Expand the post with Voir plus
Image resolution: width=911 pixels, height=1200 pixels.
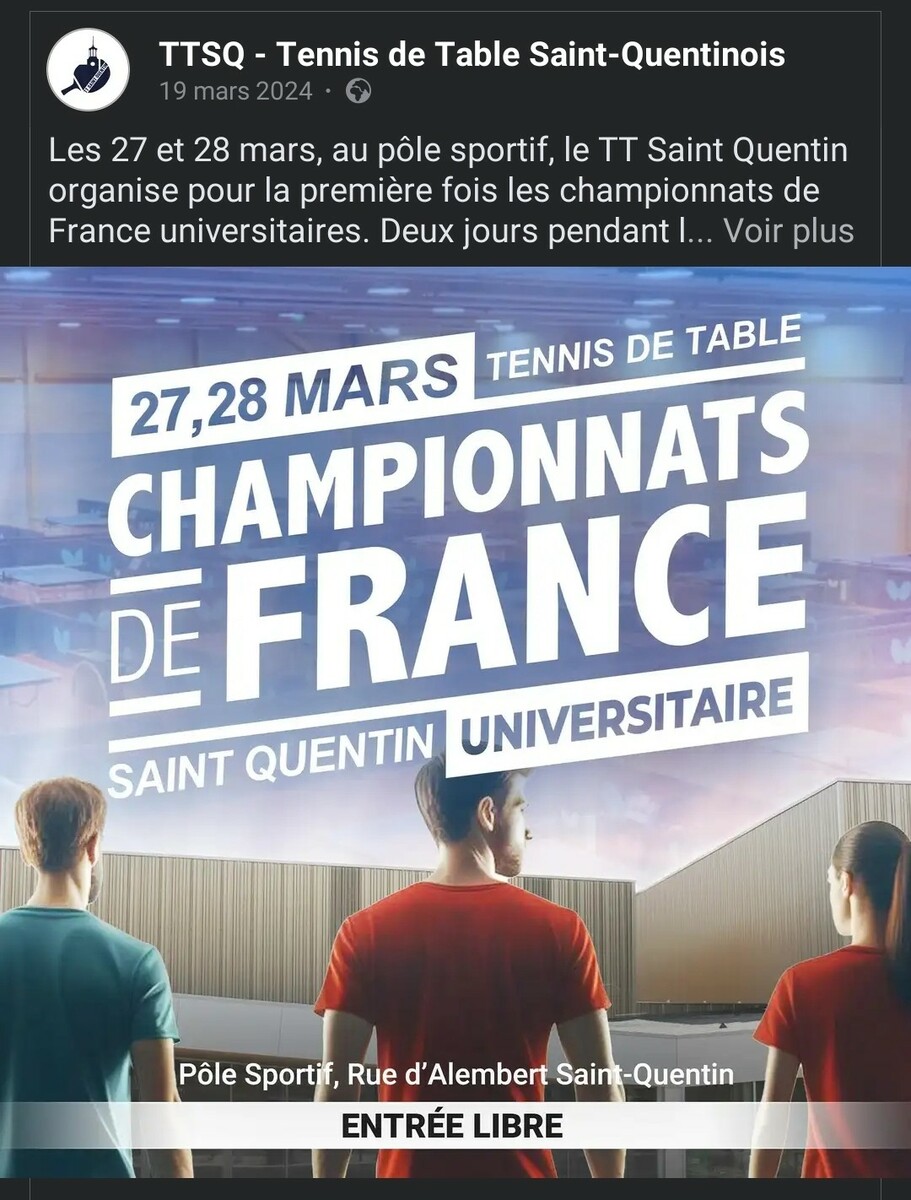(x=788, y=231)
